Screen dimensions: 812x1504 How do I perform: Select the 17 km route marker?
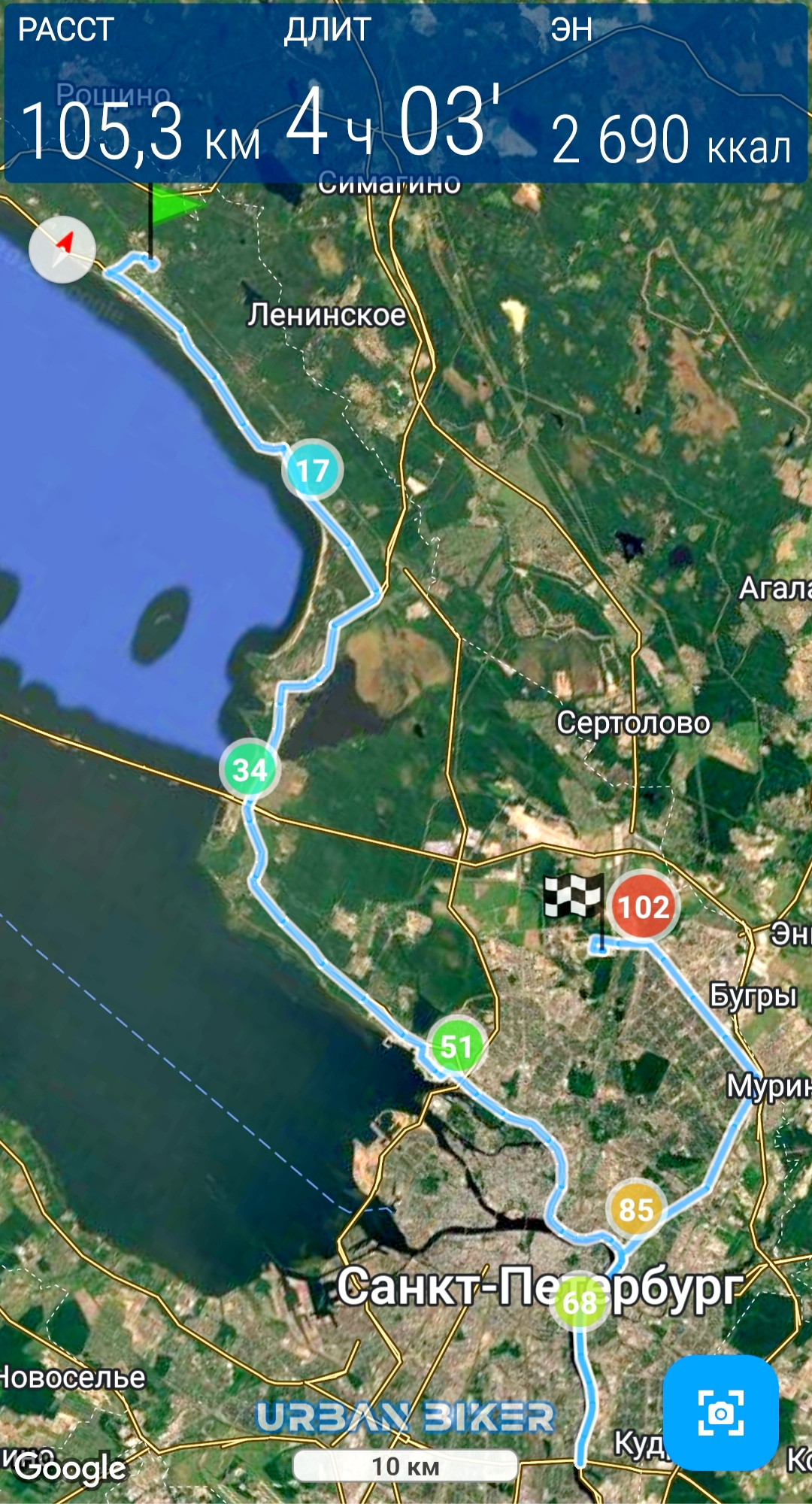click(312, 470)
